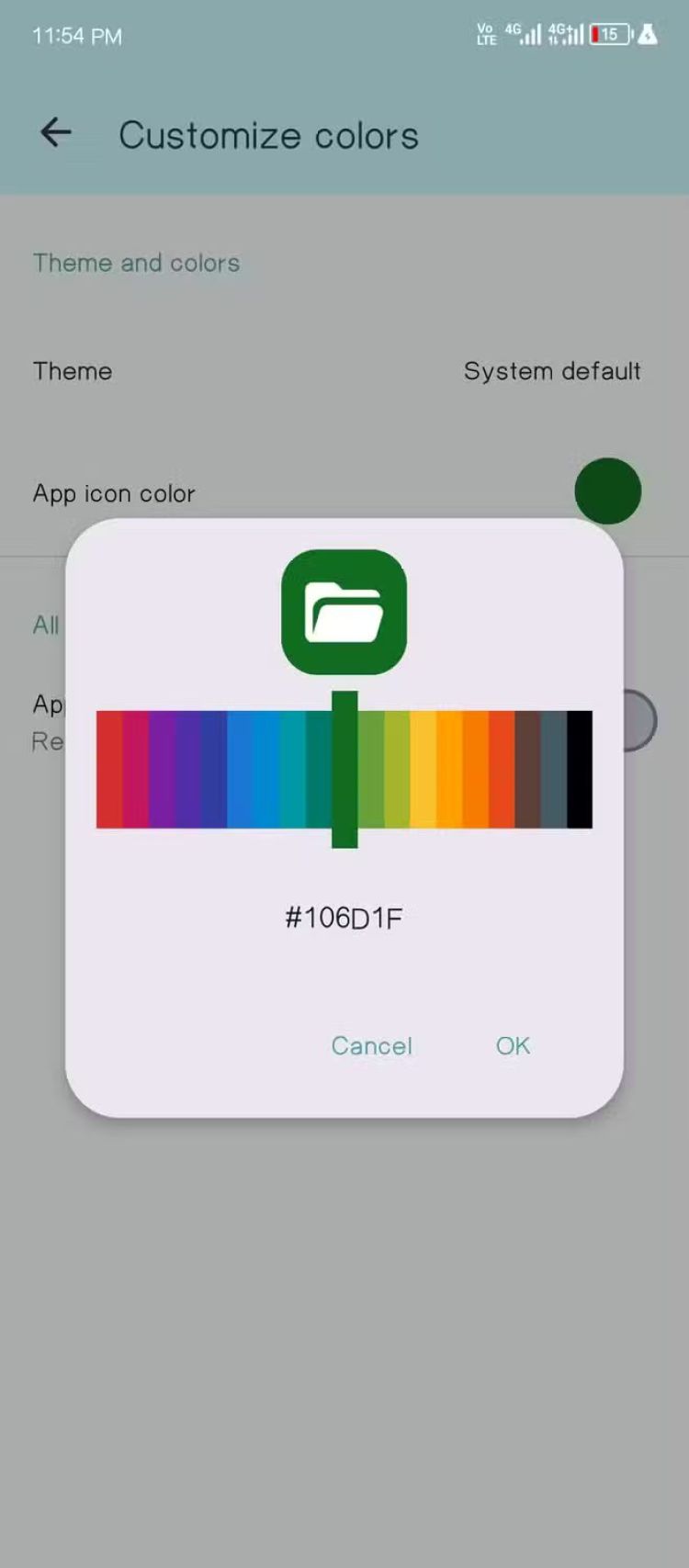Pick the black color swatch
Image resolution: width=689 pixels, height=1568 pixels.
(580, 769)
